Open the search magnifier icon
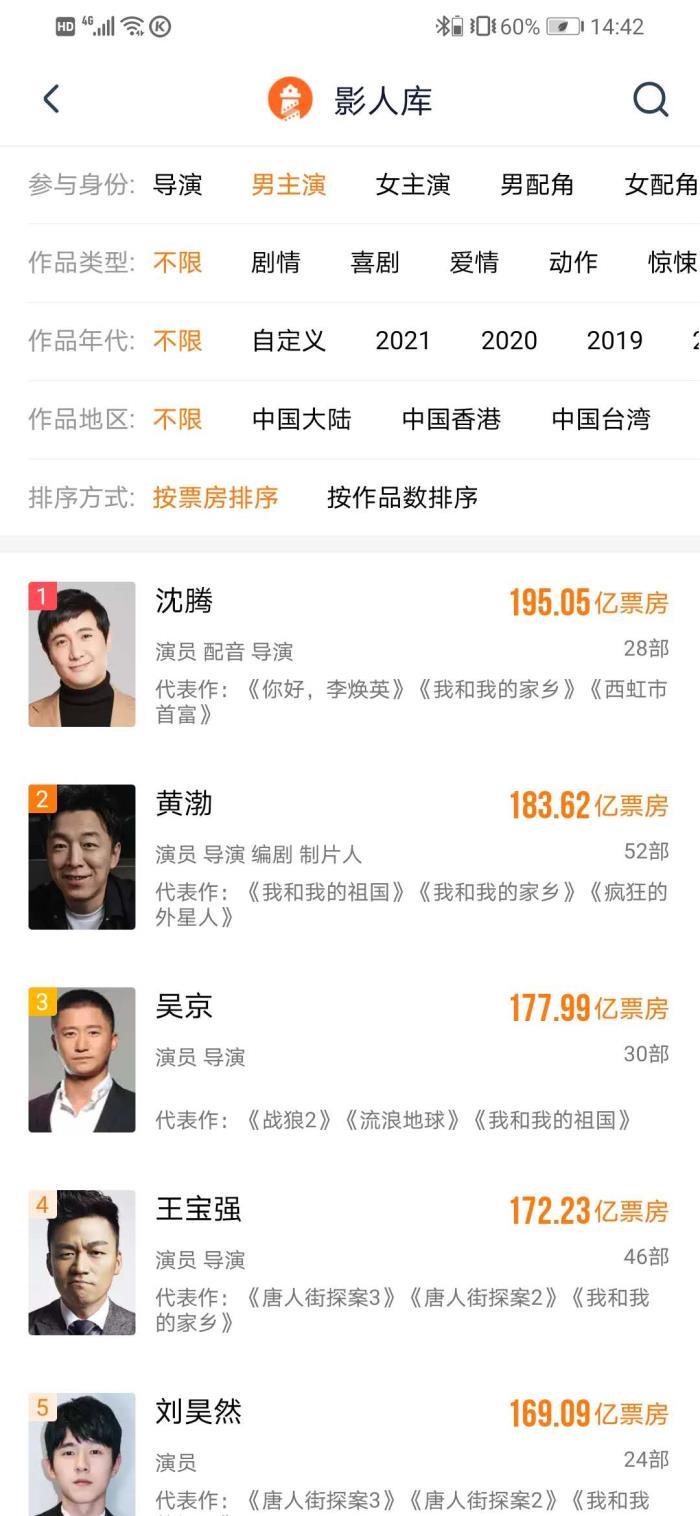 tap(650, 99)
